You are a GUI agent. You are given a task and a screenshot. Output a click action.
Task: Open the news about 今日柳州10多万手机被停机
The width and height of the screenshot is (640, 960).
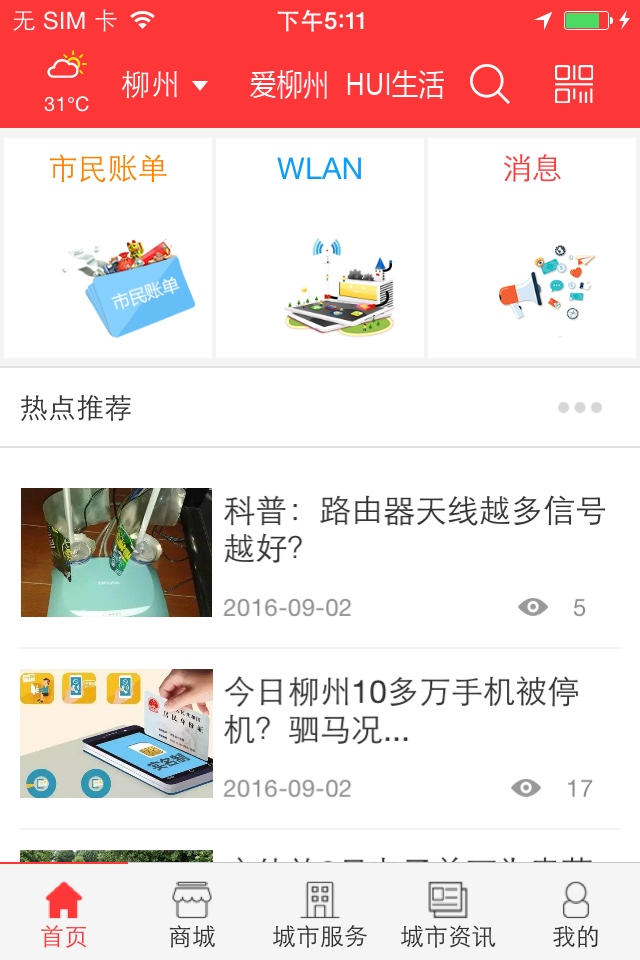tap(402, 710)
